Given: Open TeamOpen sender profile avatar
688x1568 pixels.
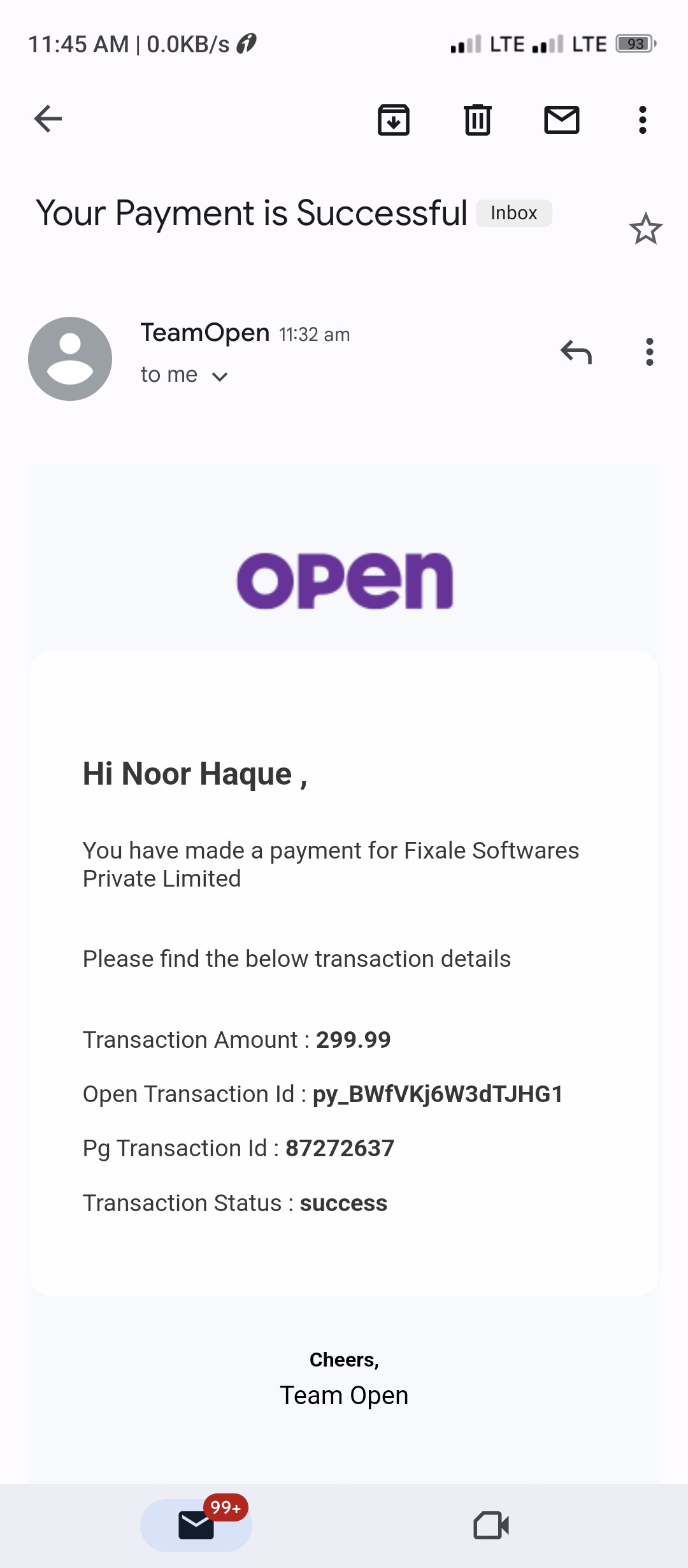Looking at the screenshot, I should [x=70, y=359].
